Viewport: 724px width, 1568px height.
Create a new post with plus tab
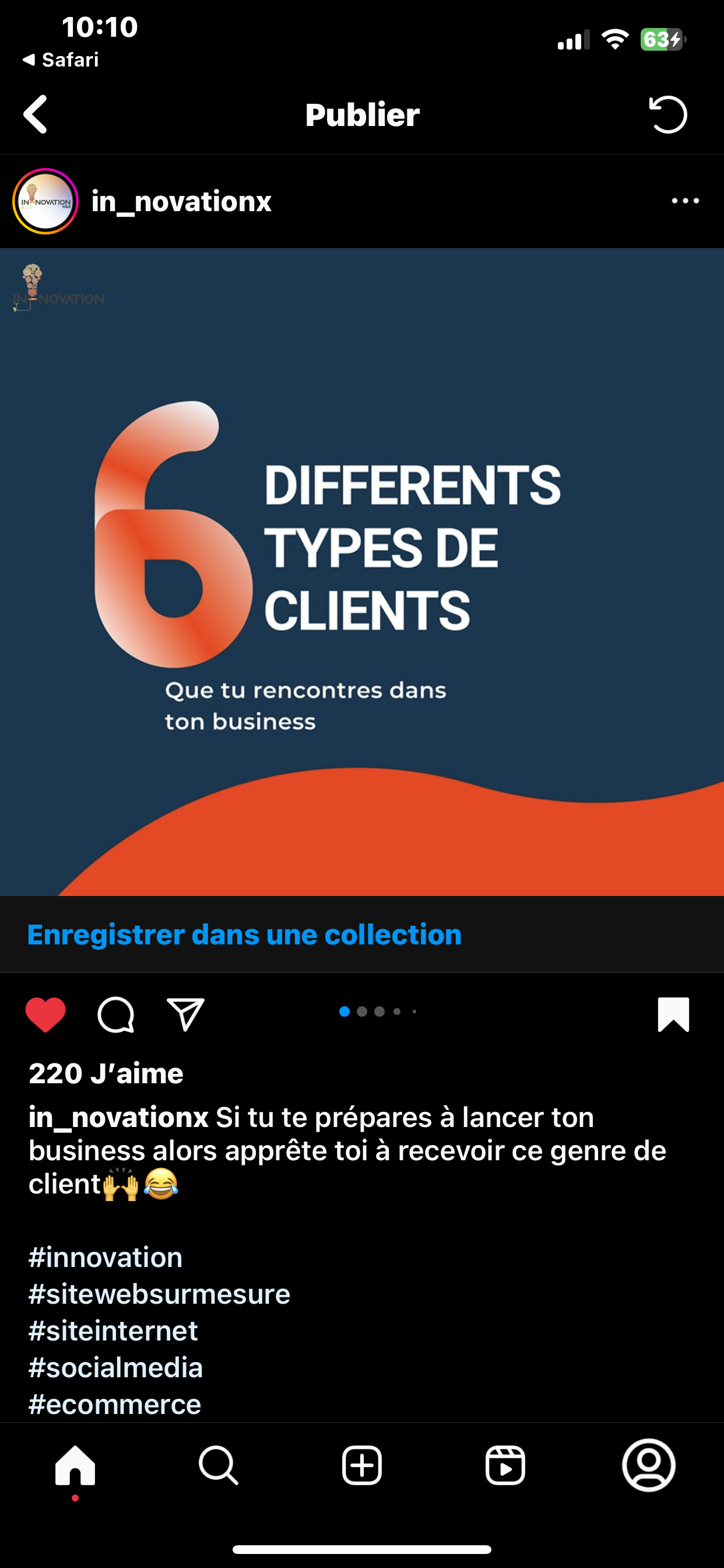[362, 1466]
